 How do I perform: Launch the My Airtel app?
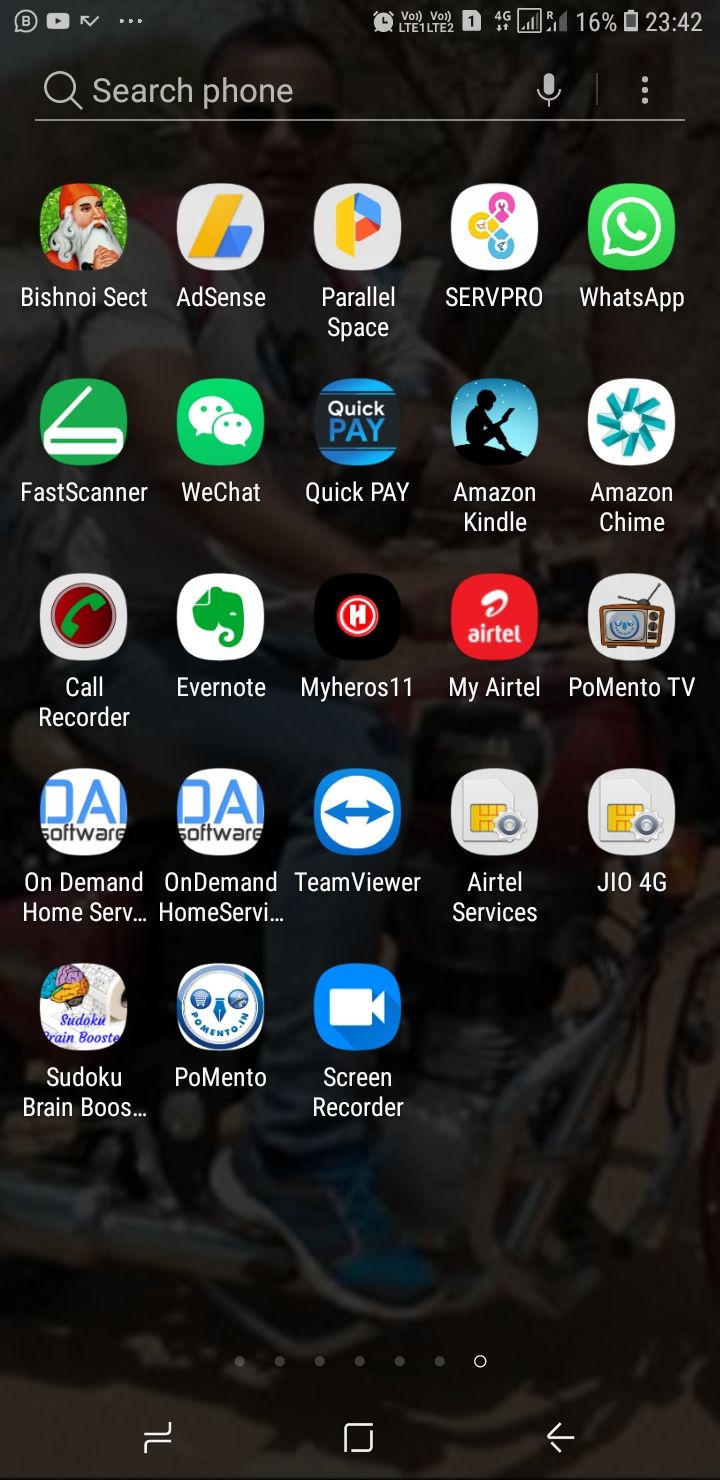tap(494, 618)
